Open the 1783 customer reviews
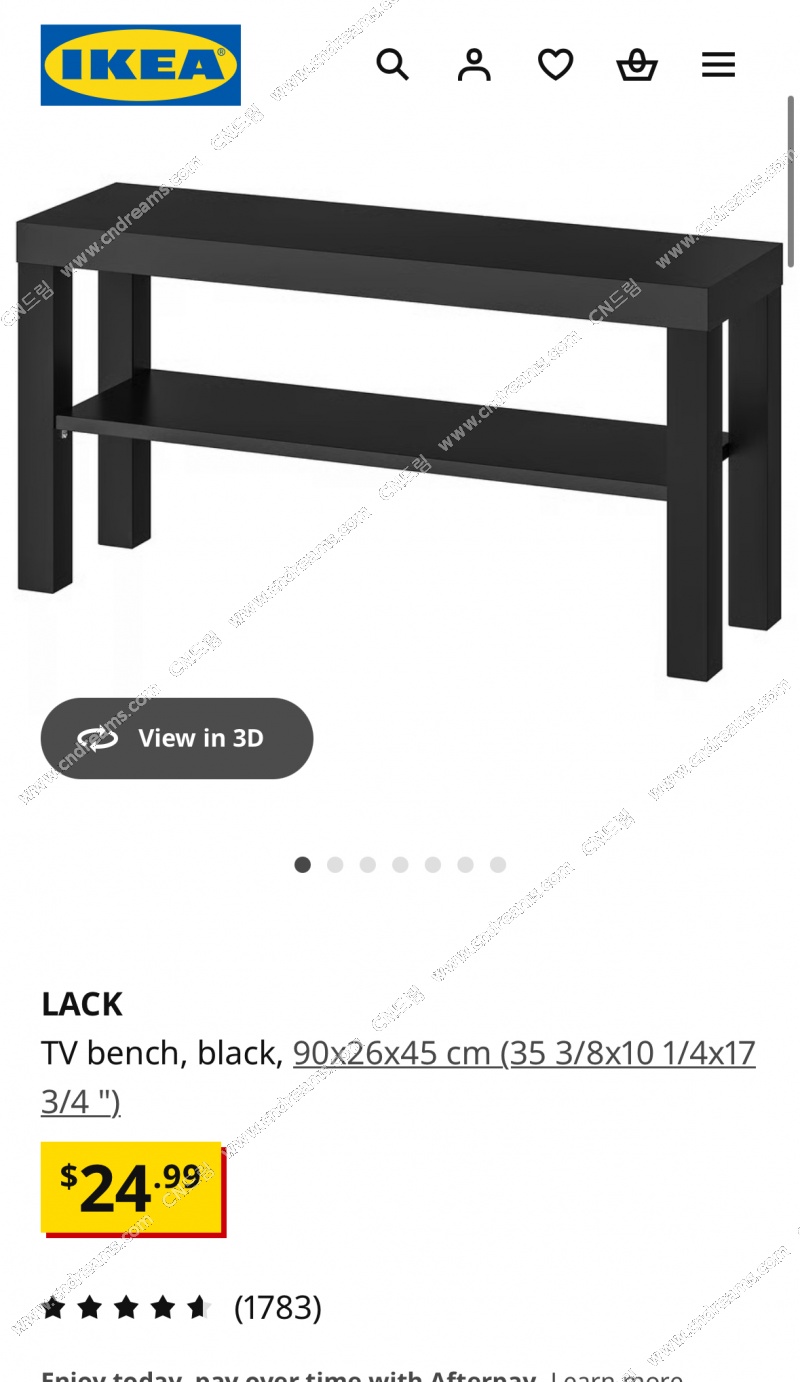 [277, 1307]
